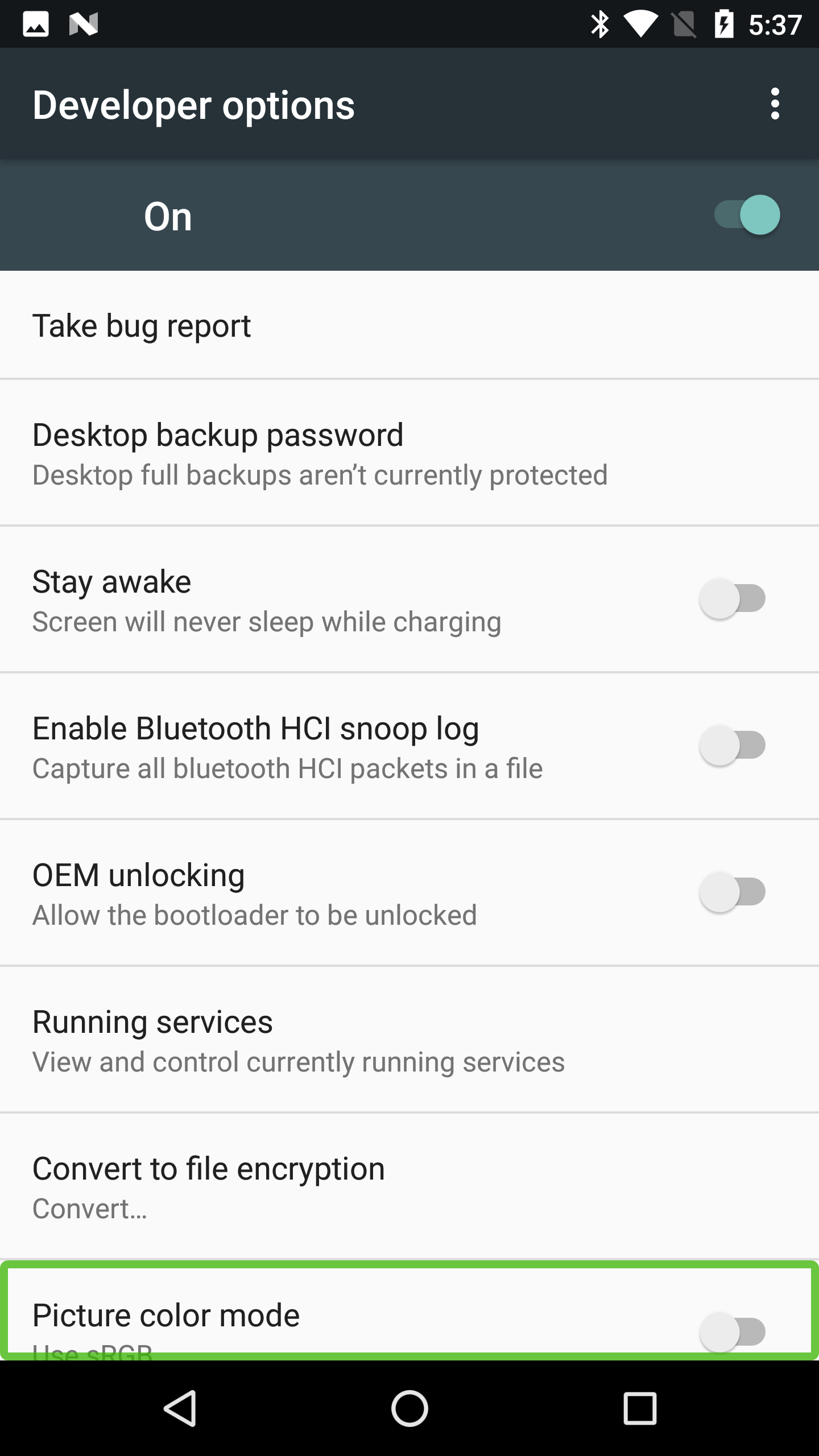Image resolution: width=819 pixels, height=1456 pixels.
Task: Open recent apps from navigation bar
Action: 640,1409
